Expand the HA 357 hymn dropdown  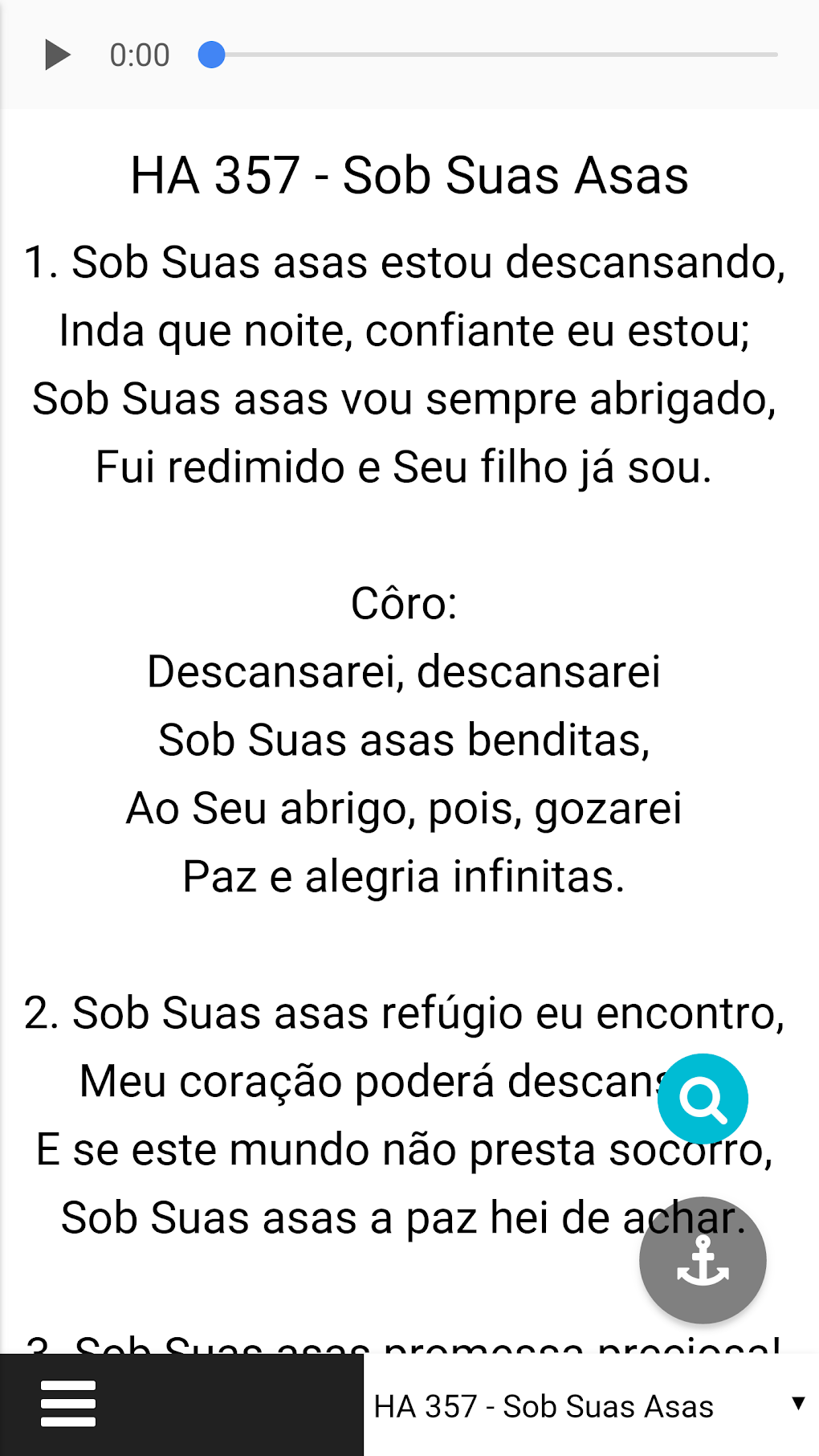click(x=591, y=1406)
